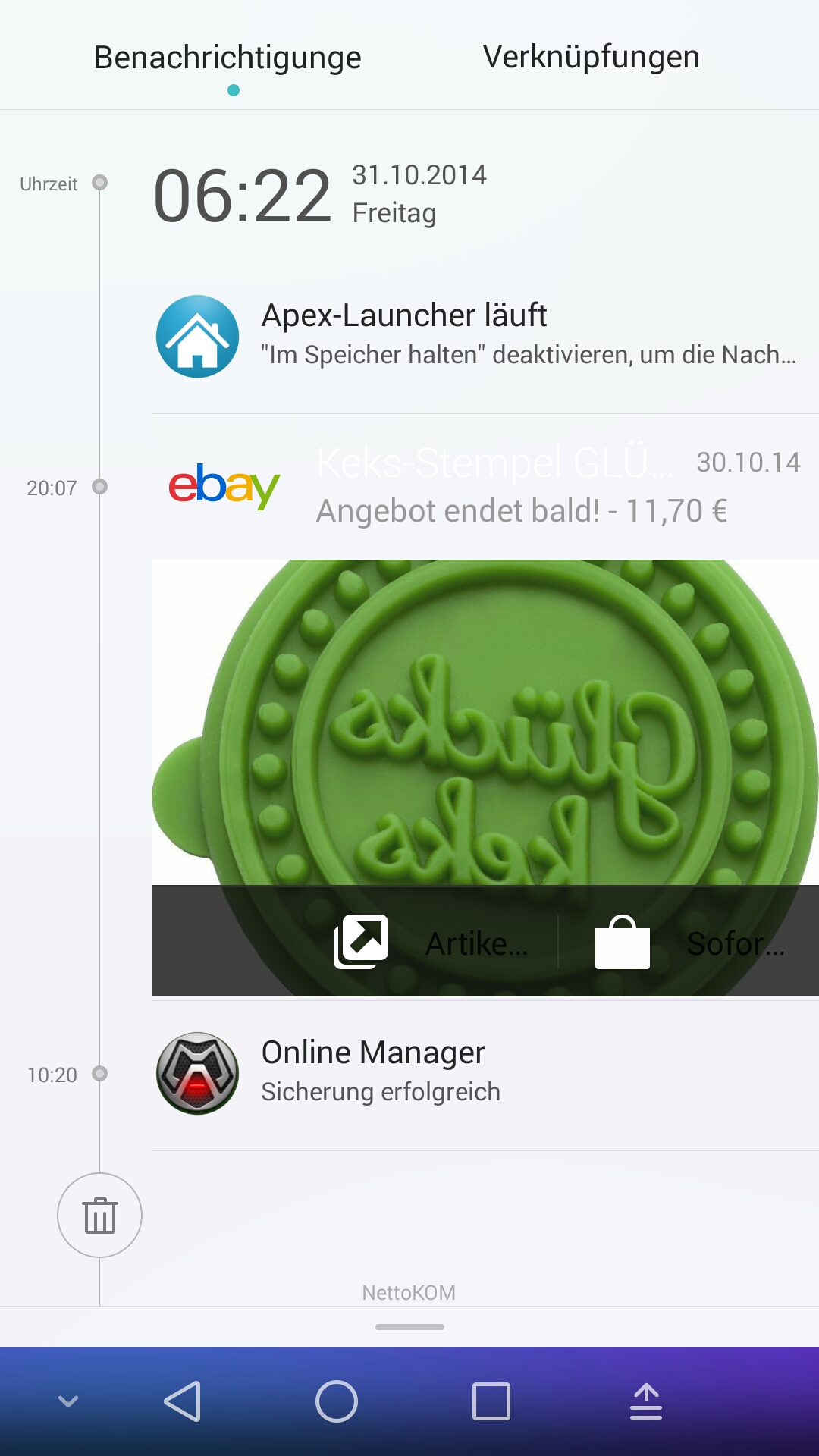Open recent apps overview
The image size is (819, 1456).
pyautogui.click(x=491, y=1401)
